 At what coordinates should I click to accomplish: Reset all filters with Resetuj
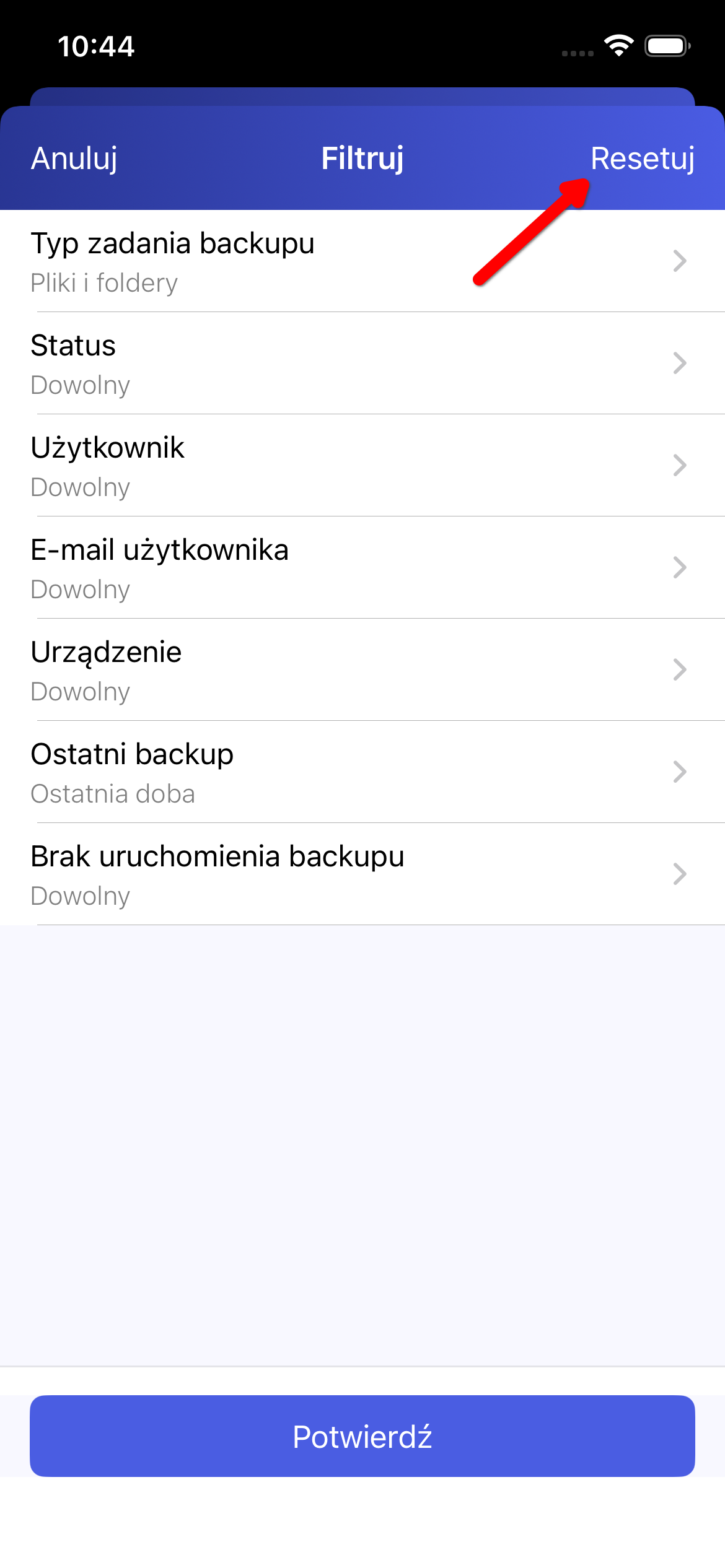(642, 159)
